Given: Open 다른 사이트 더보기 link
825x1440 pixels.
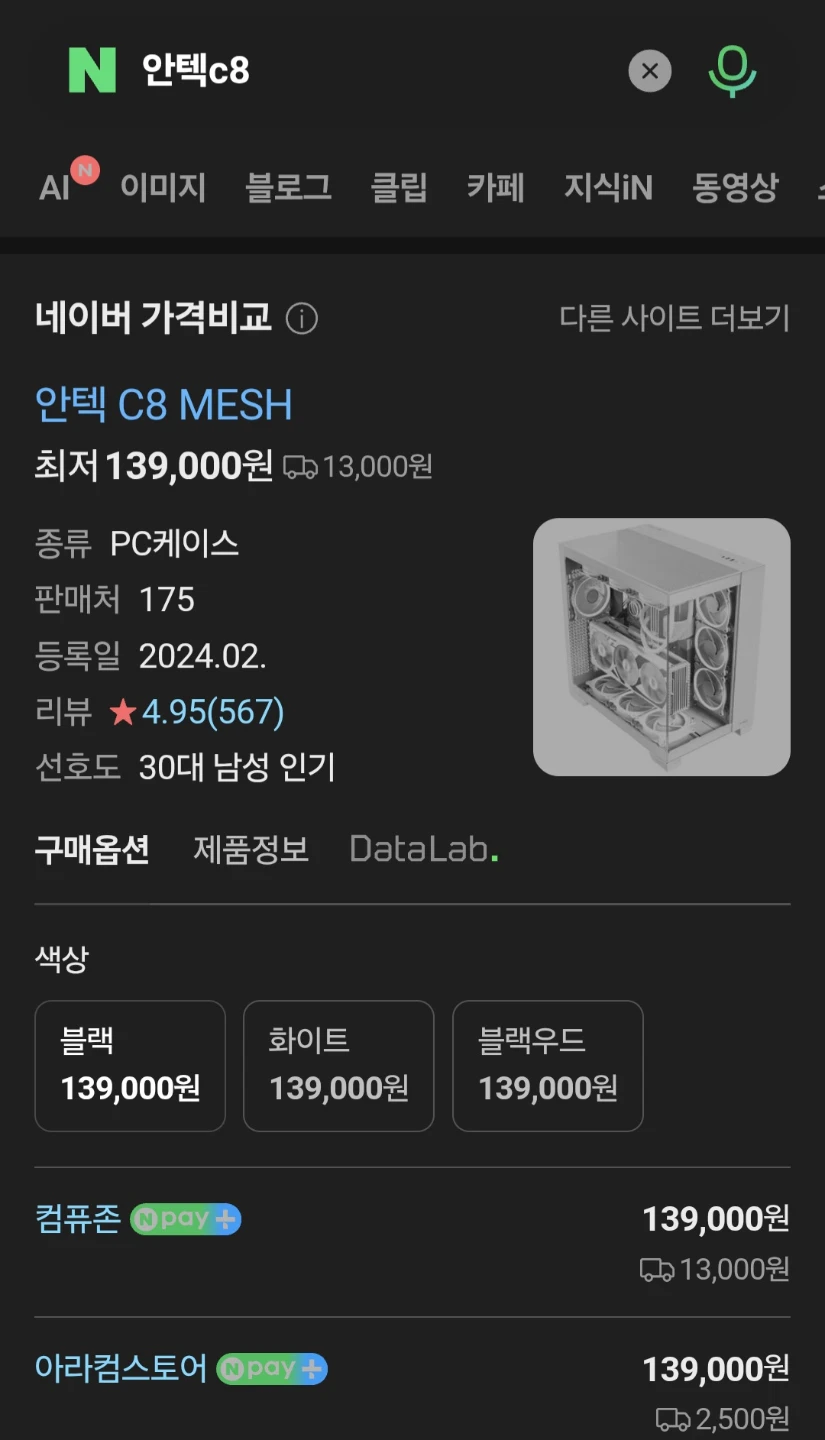Looking at the screenshot, I should (675, 318).
